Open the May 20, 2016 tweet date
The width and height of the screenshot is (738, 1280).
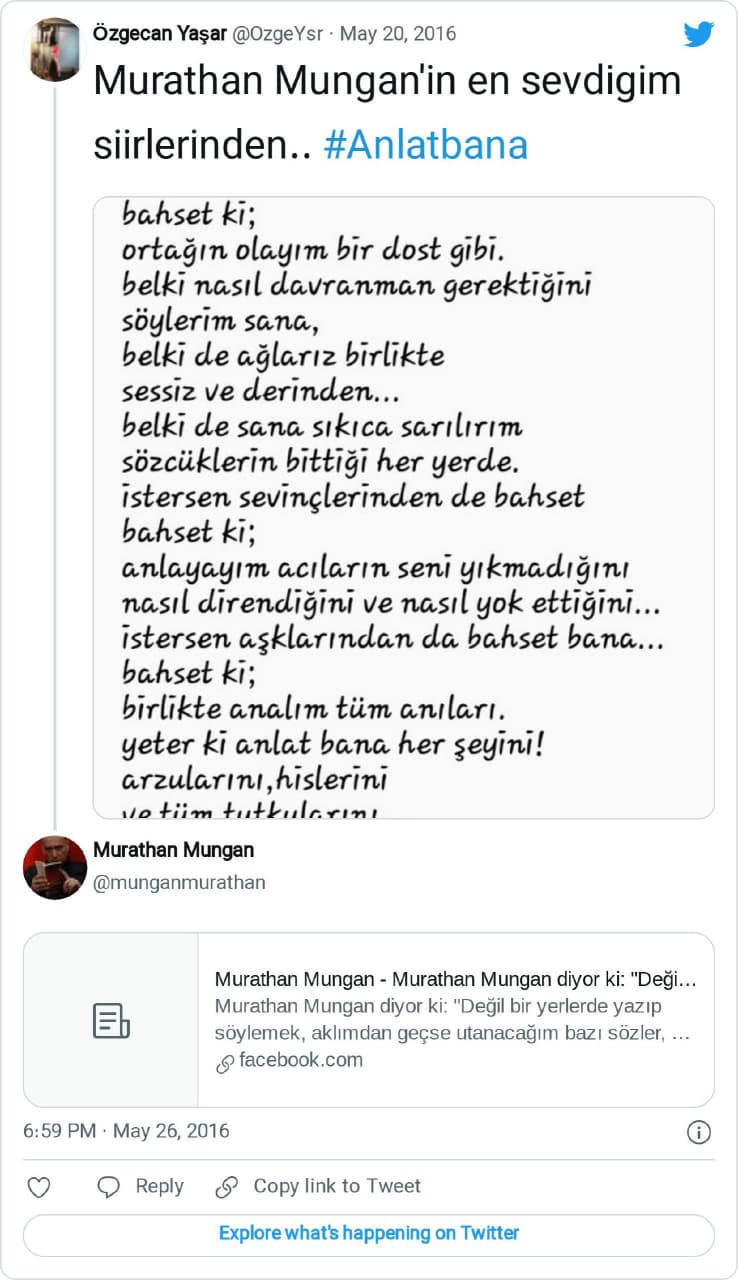398,33
